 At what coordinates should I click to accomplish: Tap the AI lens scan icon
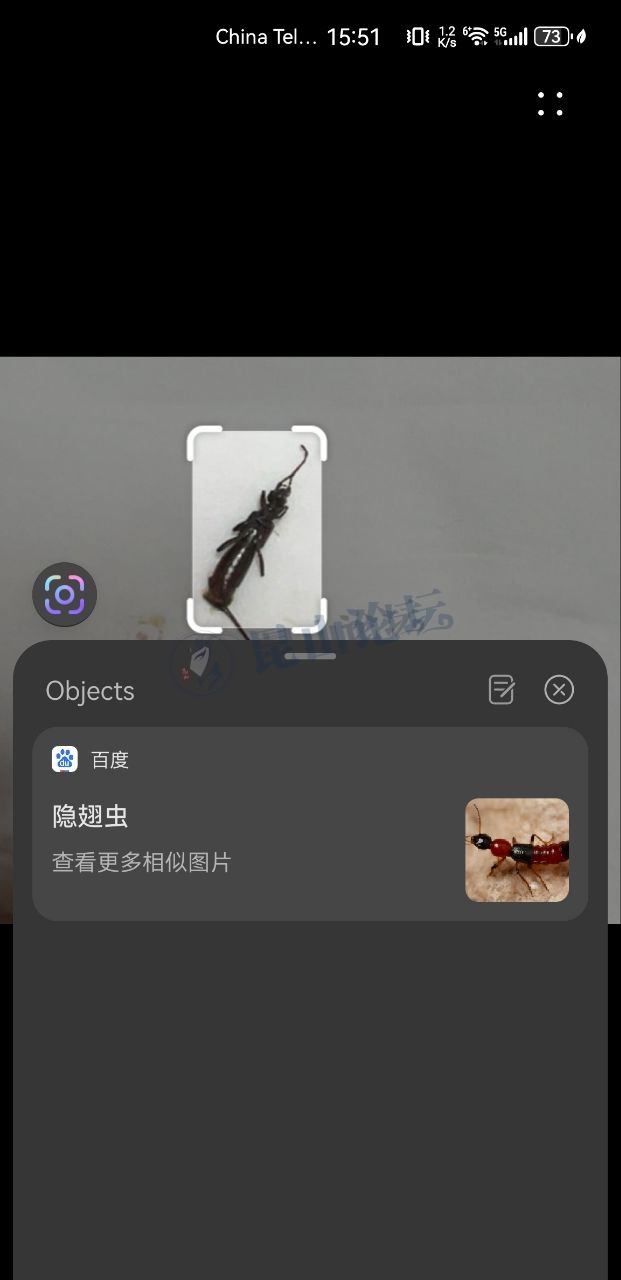pos(65,595)
